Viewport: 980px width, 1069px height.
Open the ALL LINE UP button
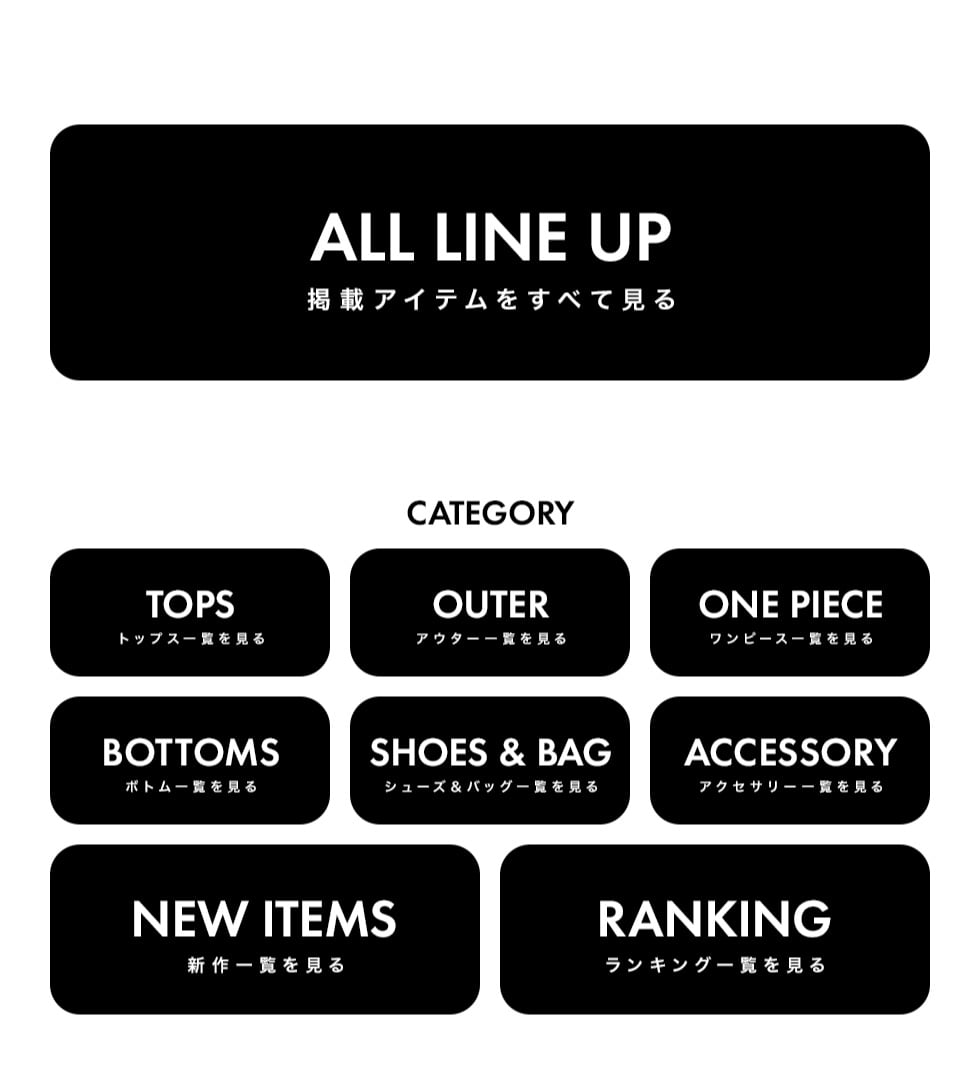pos(490,252)
